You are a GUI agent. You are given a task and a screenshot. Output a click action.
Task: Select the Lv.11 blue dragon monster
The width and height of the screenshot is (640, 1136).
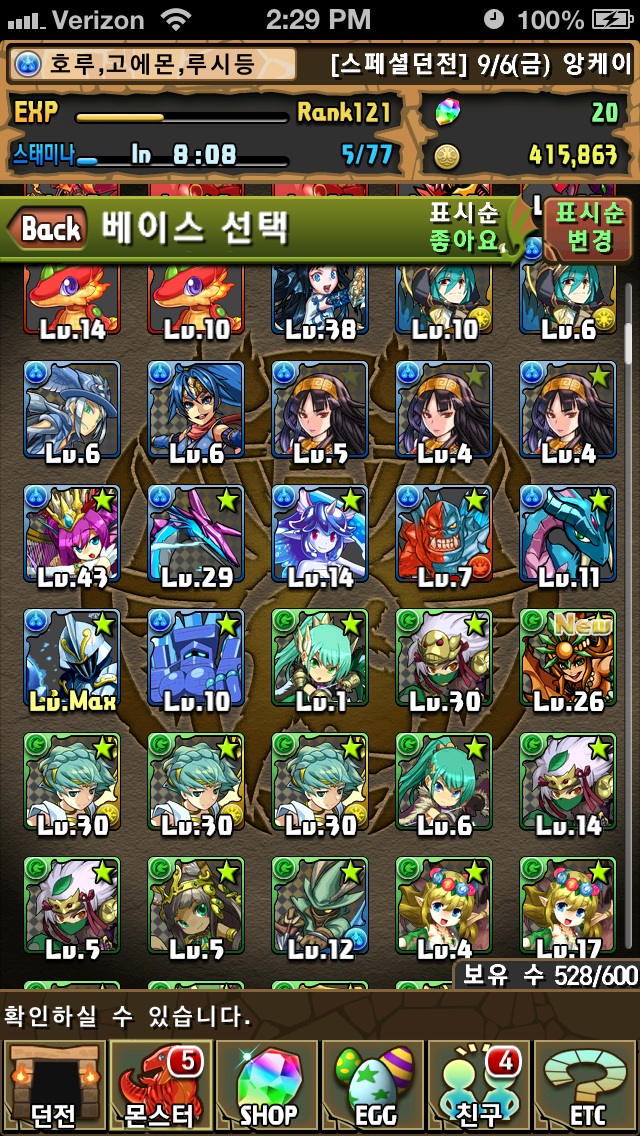(x=568, y=534)
